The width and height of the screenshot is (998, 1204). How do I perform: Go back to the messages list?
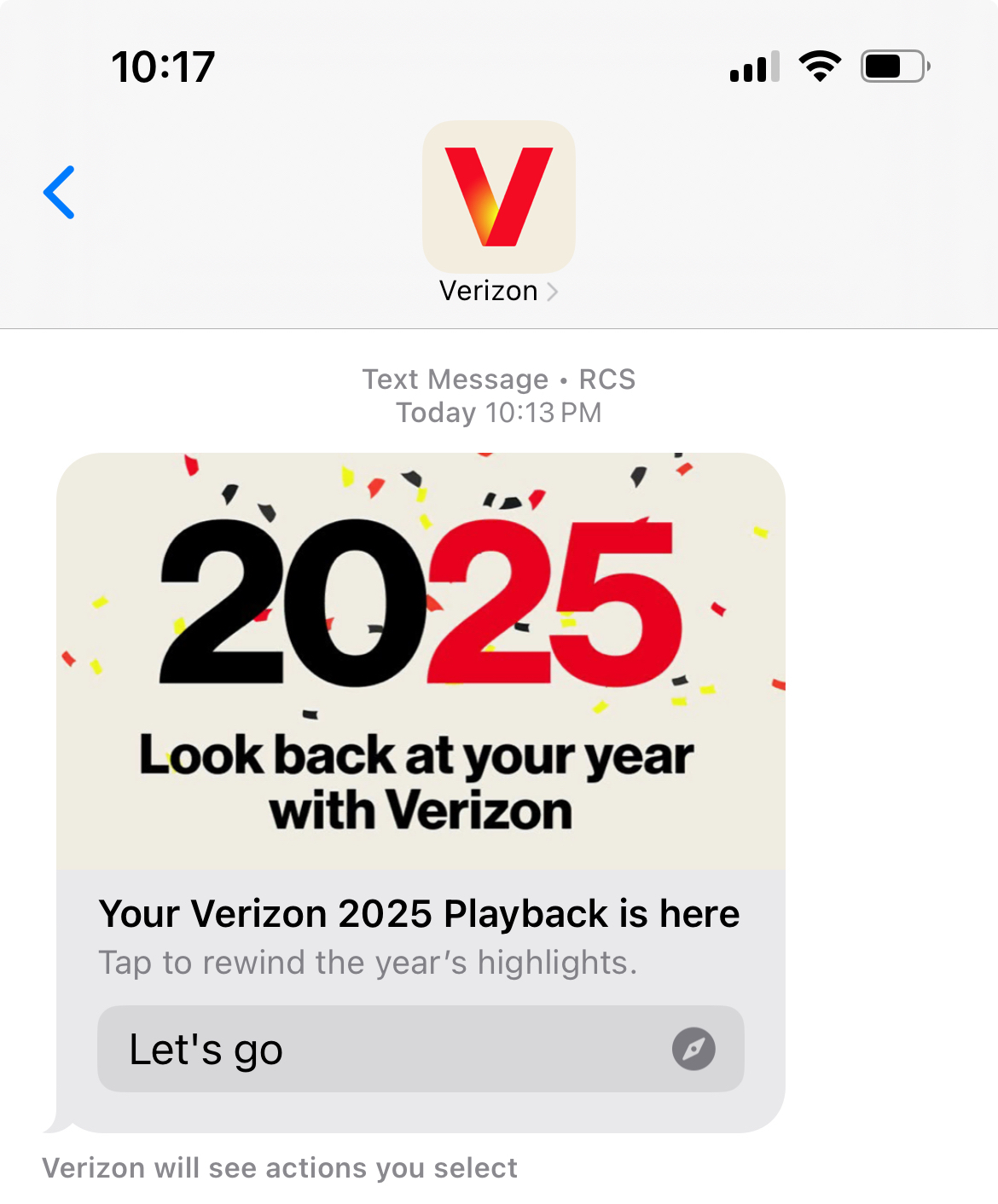point(60,193)
